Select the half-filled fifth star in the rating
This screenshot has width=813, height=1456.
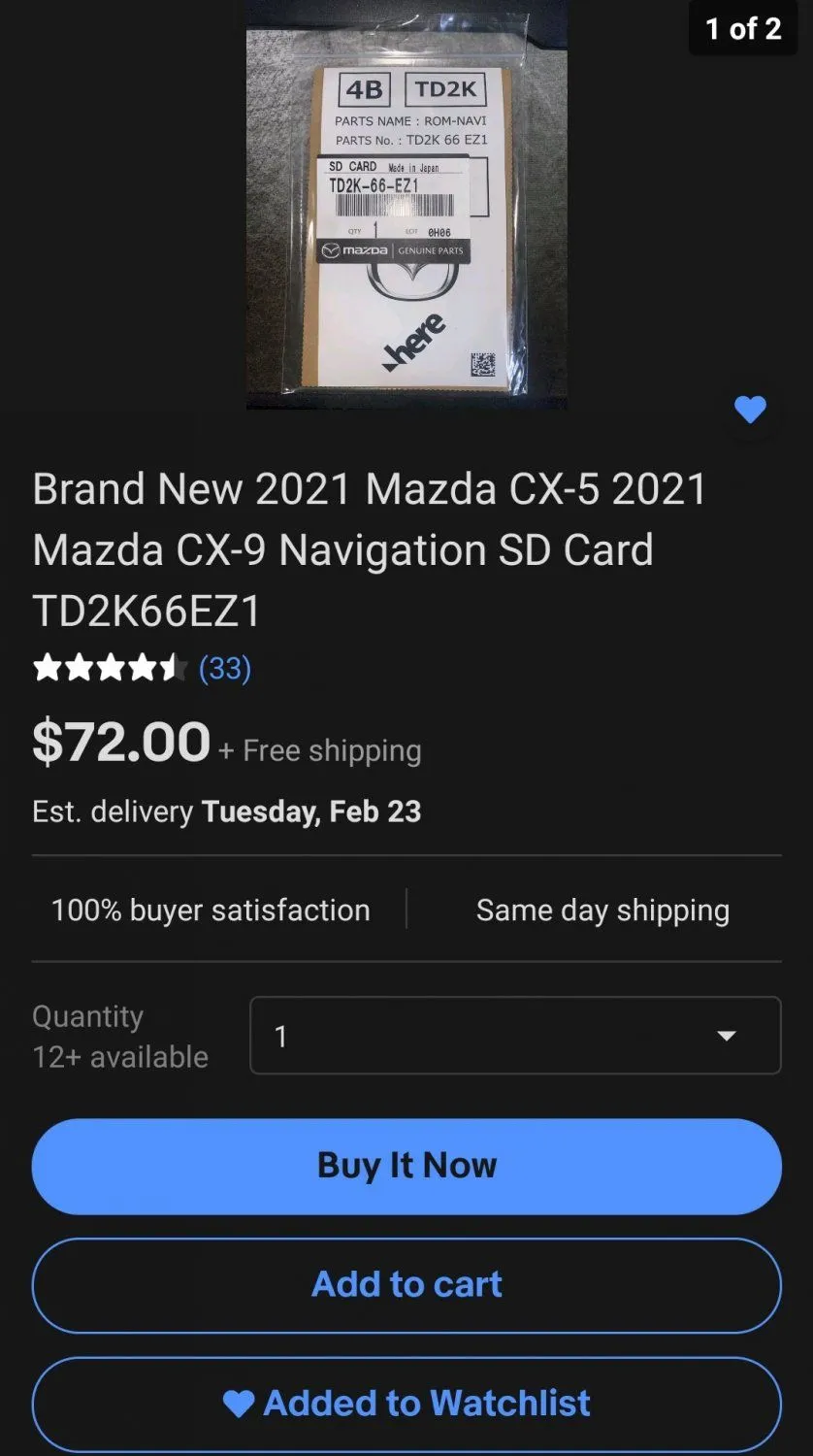click(175, 667)
